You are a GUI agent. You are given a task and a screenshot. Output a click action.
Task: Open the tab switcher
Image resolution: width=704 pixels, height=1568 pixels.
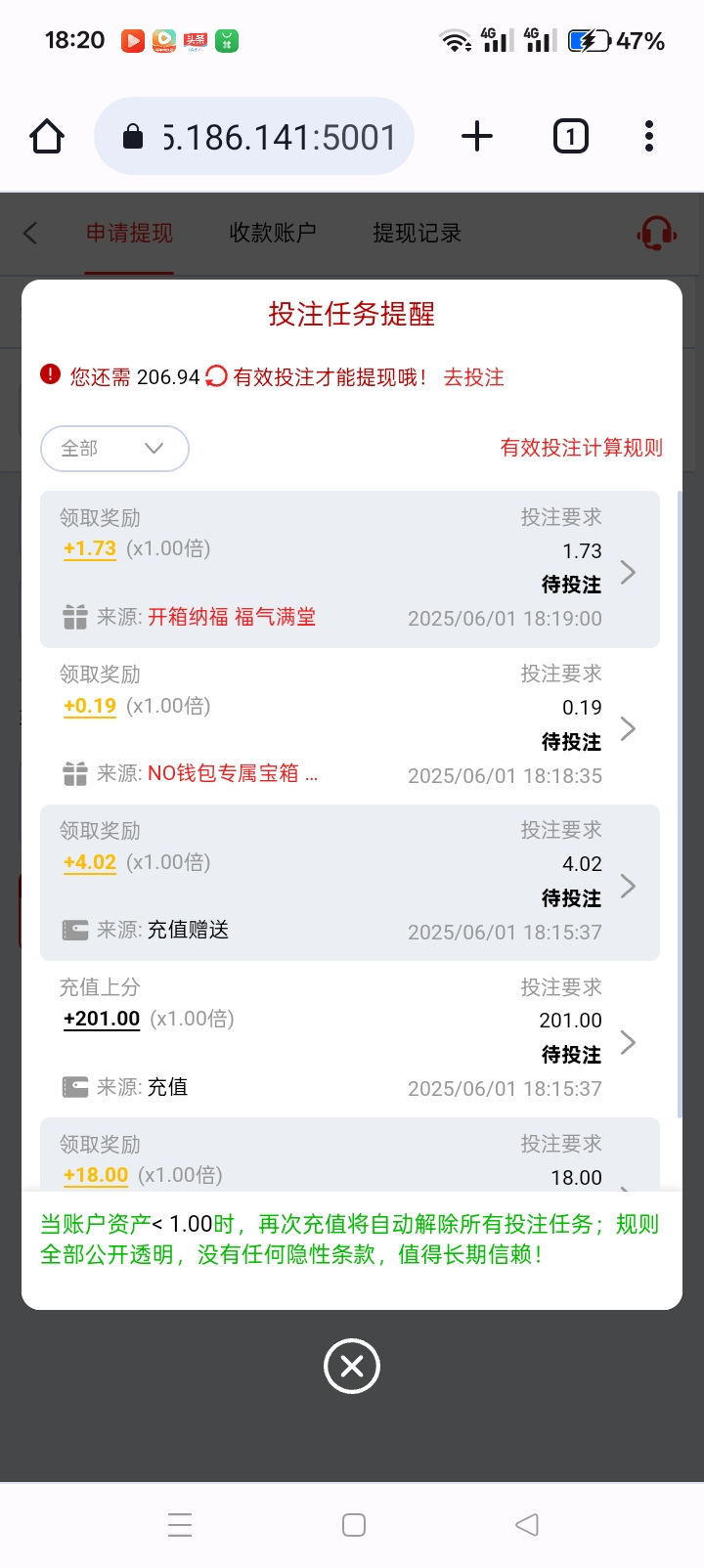click(x=571, y=136)
